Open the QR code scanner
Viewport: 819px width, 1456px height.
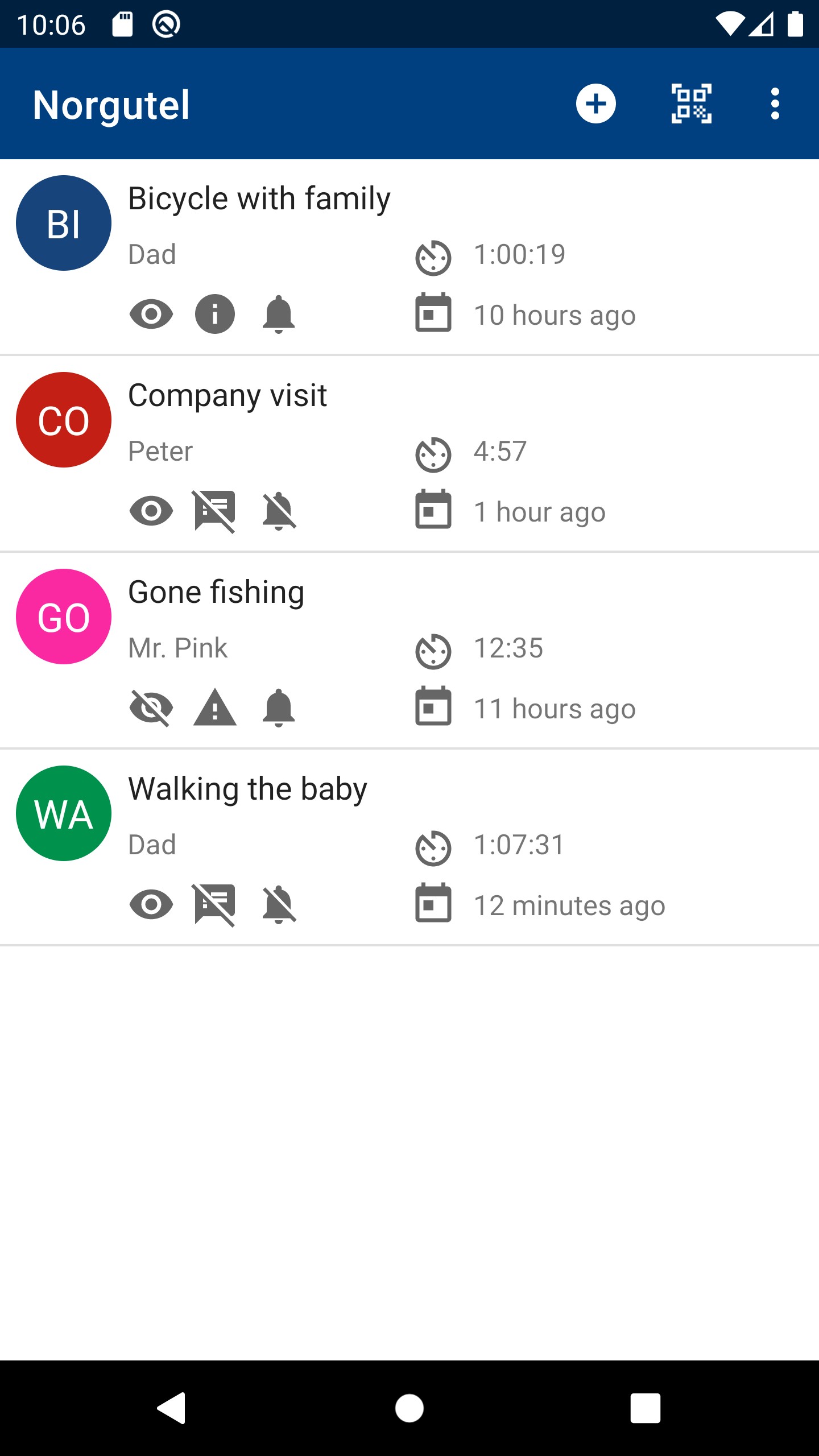(691, 104)
